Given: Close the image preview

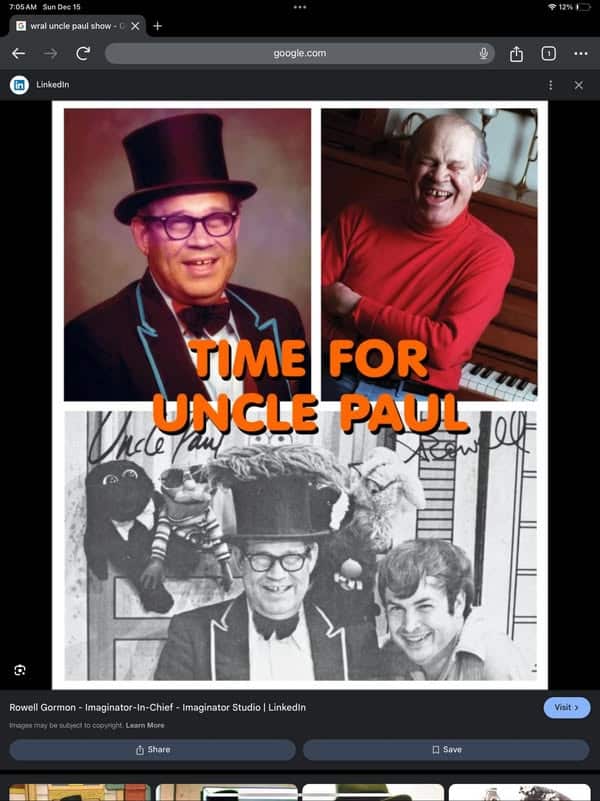Looking at the screenshot, I should (x=578, y=85).
